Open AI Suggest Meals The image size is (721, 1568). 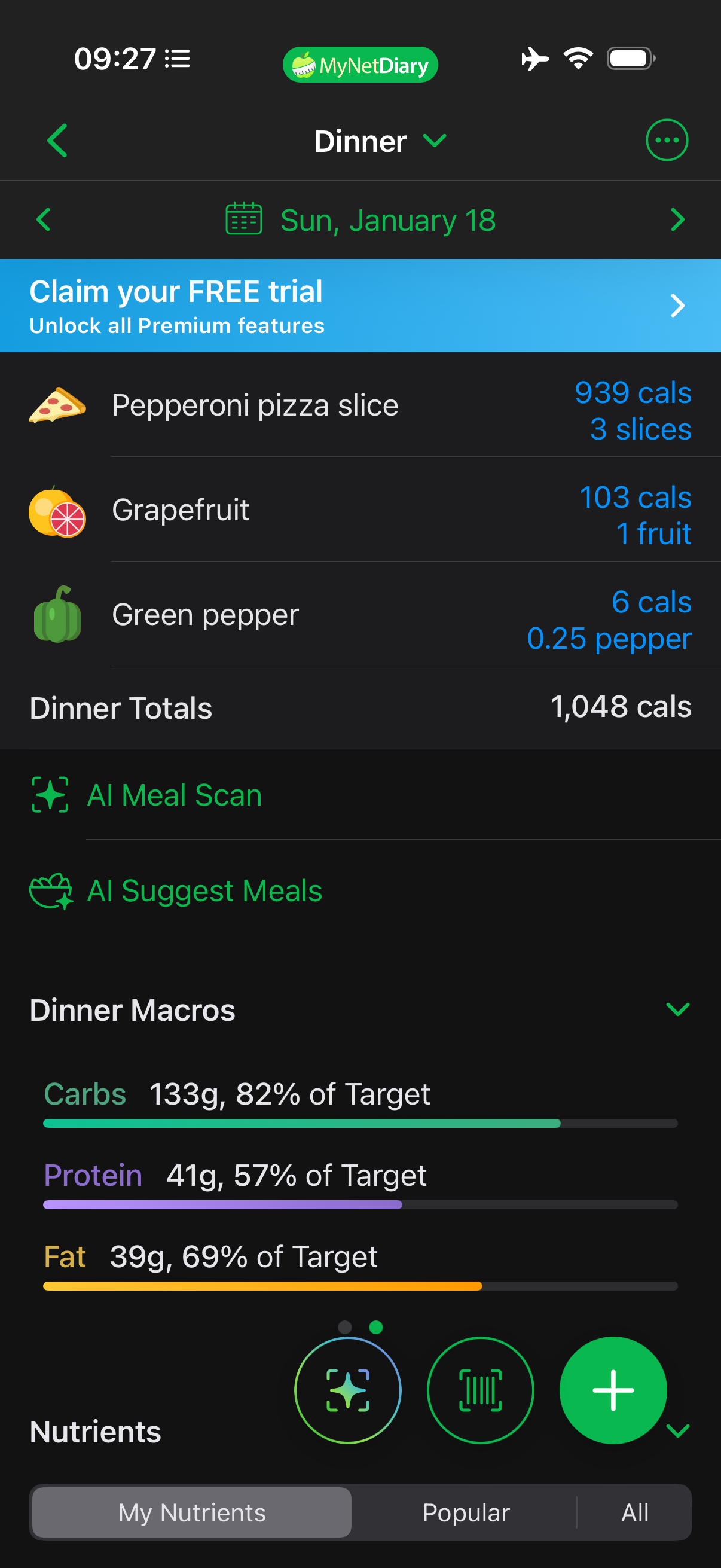coord(204,891)
